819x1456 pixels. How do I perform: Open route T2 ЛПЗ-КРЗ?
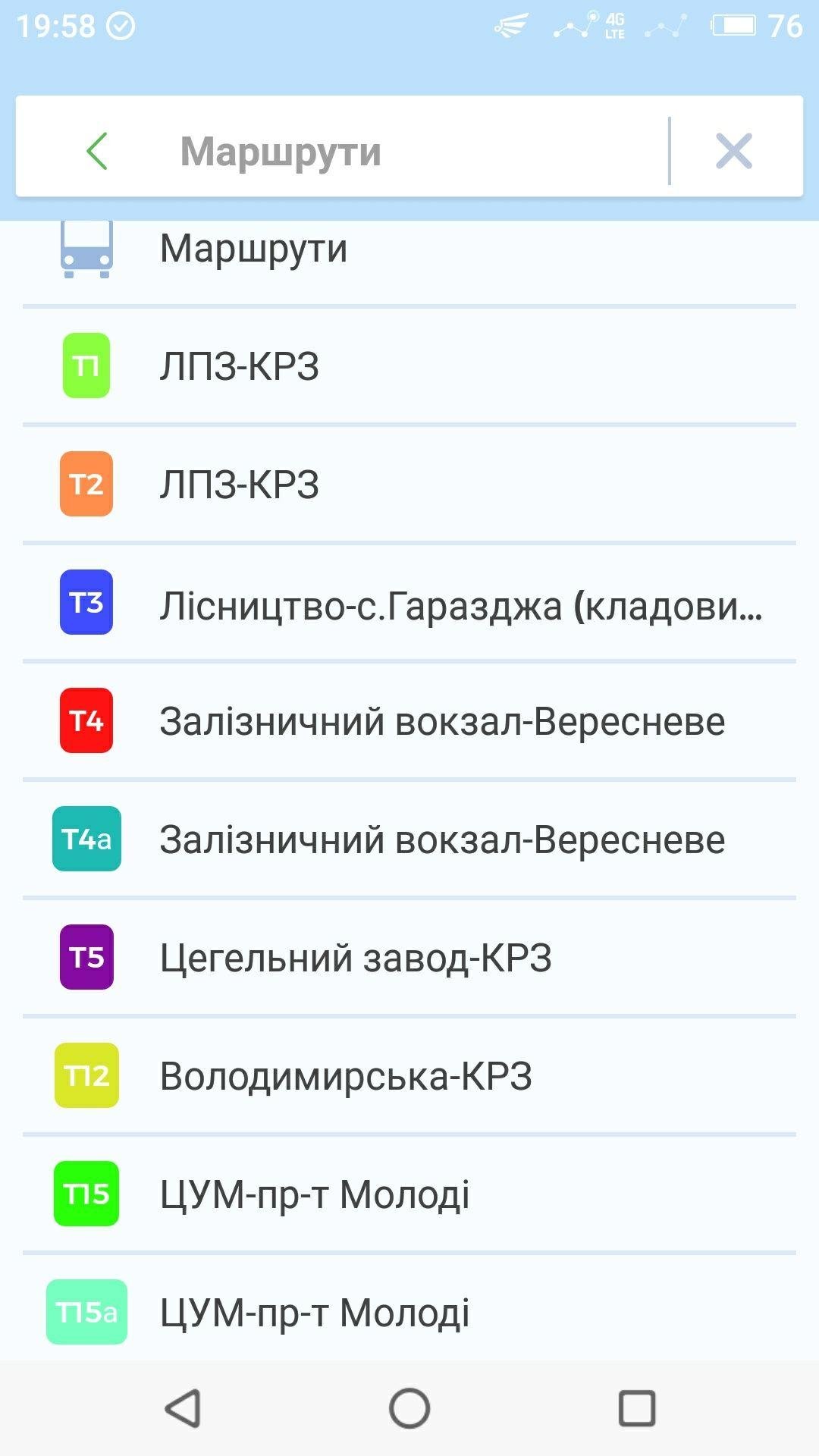(409, 485)
